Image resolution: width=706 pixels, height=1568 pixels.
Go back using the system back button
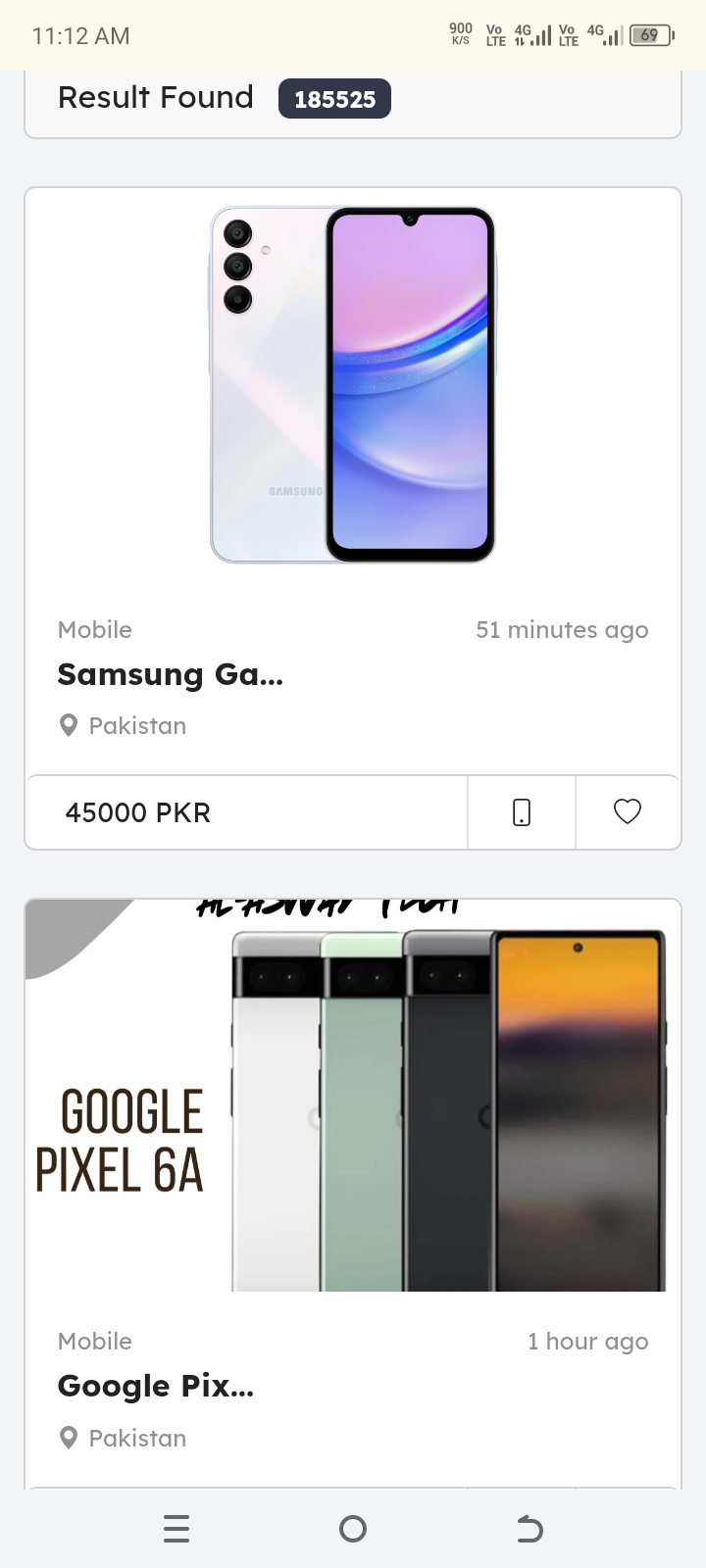point(529,1529)
